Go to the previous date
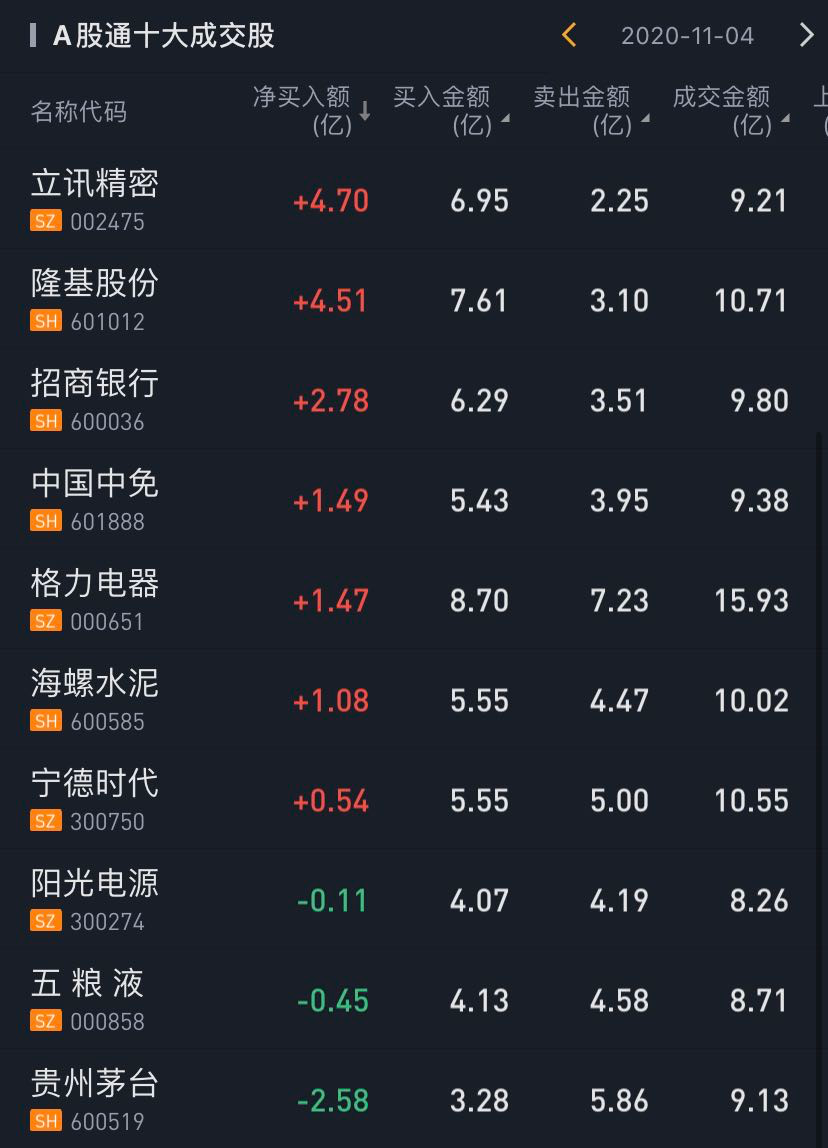The height and width of the screenshot is (1148, 828). 569,36
